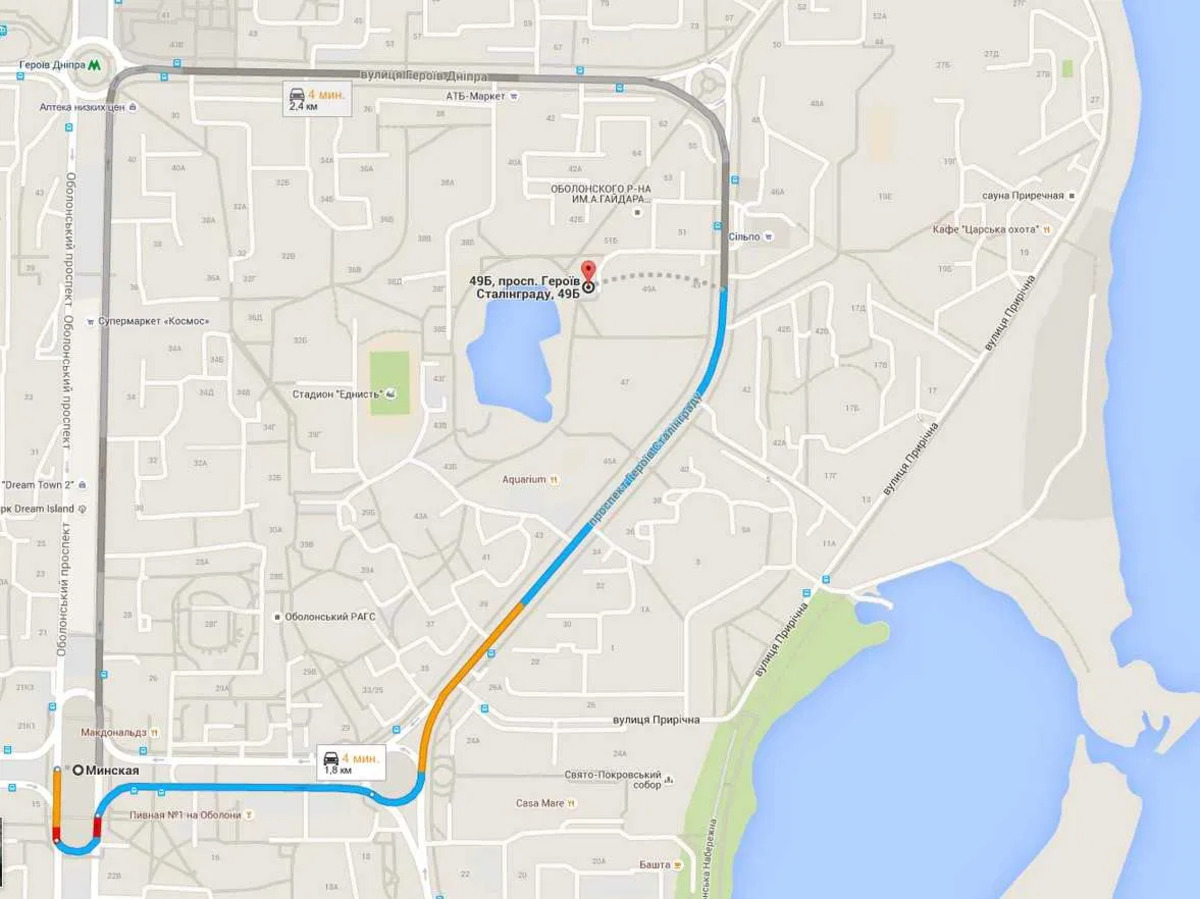1200x899 pixels.
Task: Open сауна Приречная marker
Action: click(1072, 196)
